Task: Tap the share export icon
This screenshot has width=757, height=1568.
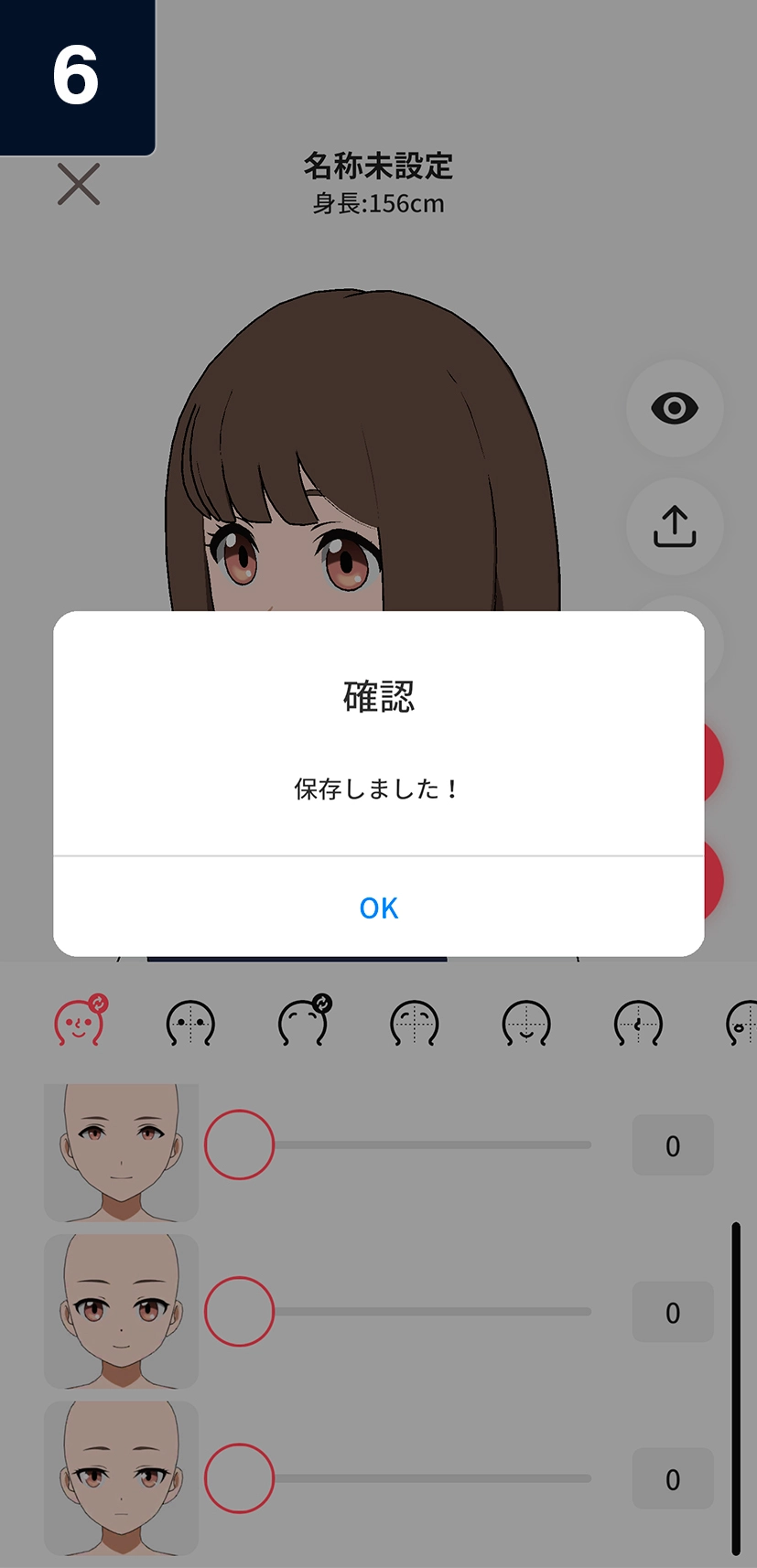Action: tap(675, 526)
